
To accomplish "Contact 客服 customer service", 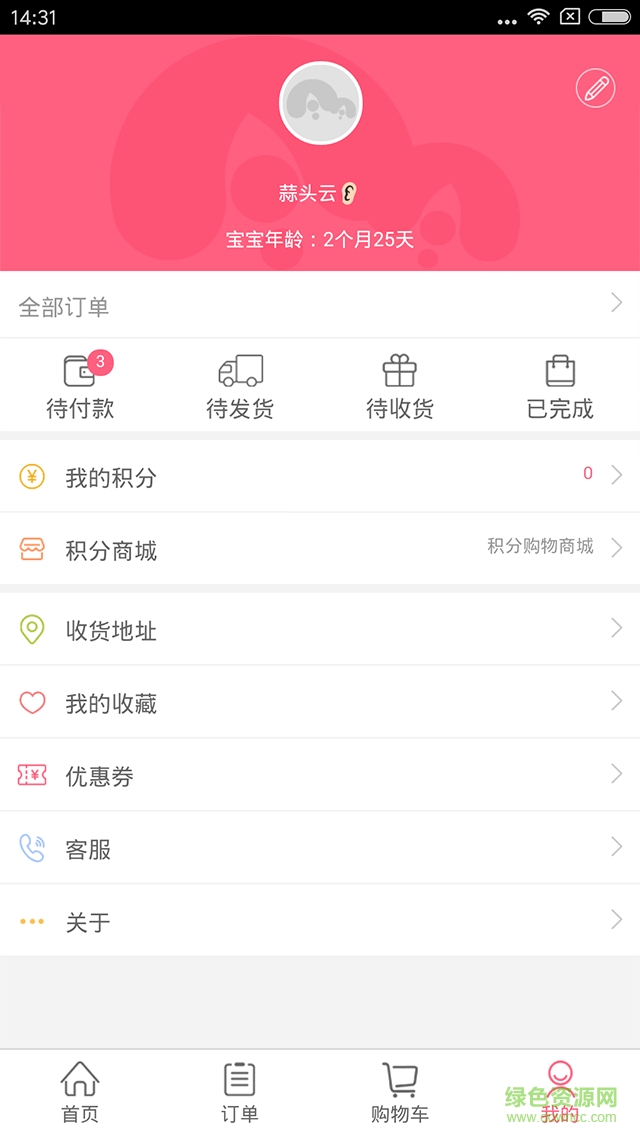I will tap(320, 849).
